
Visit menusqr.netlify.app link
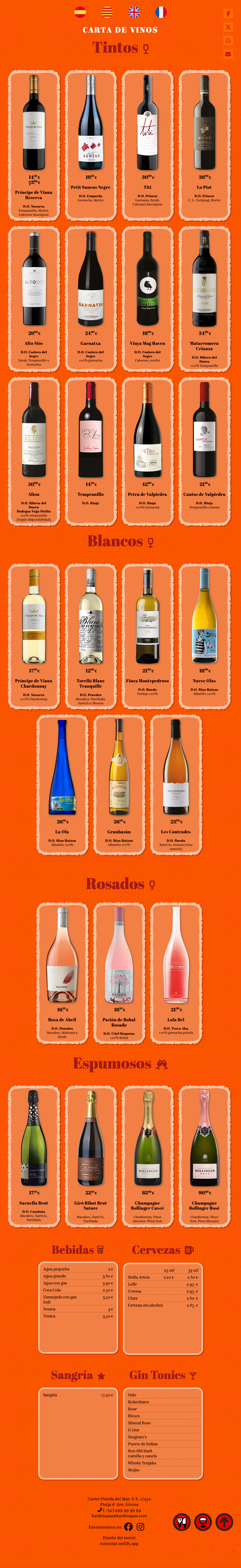119,1543
